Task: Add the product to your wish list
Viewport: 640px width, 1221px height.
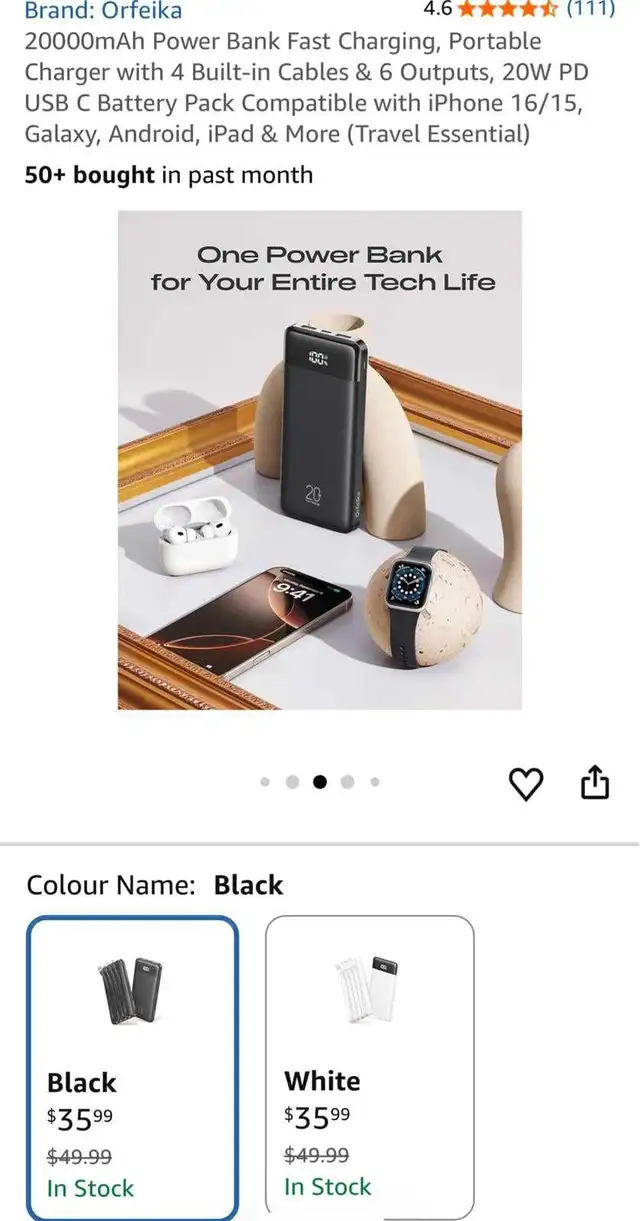Action: pyautogui.click(x=526, y=784)
